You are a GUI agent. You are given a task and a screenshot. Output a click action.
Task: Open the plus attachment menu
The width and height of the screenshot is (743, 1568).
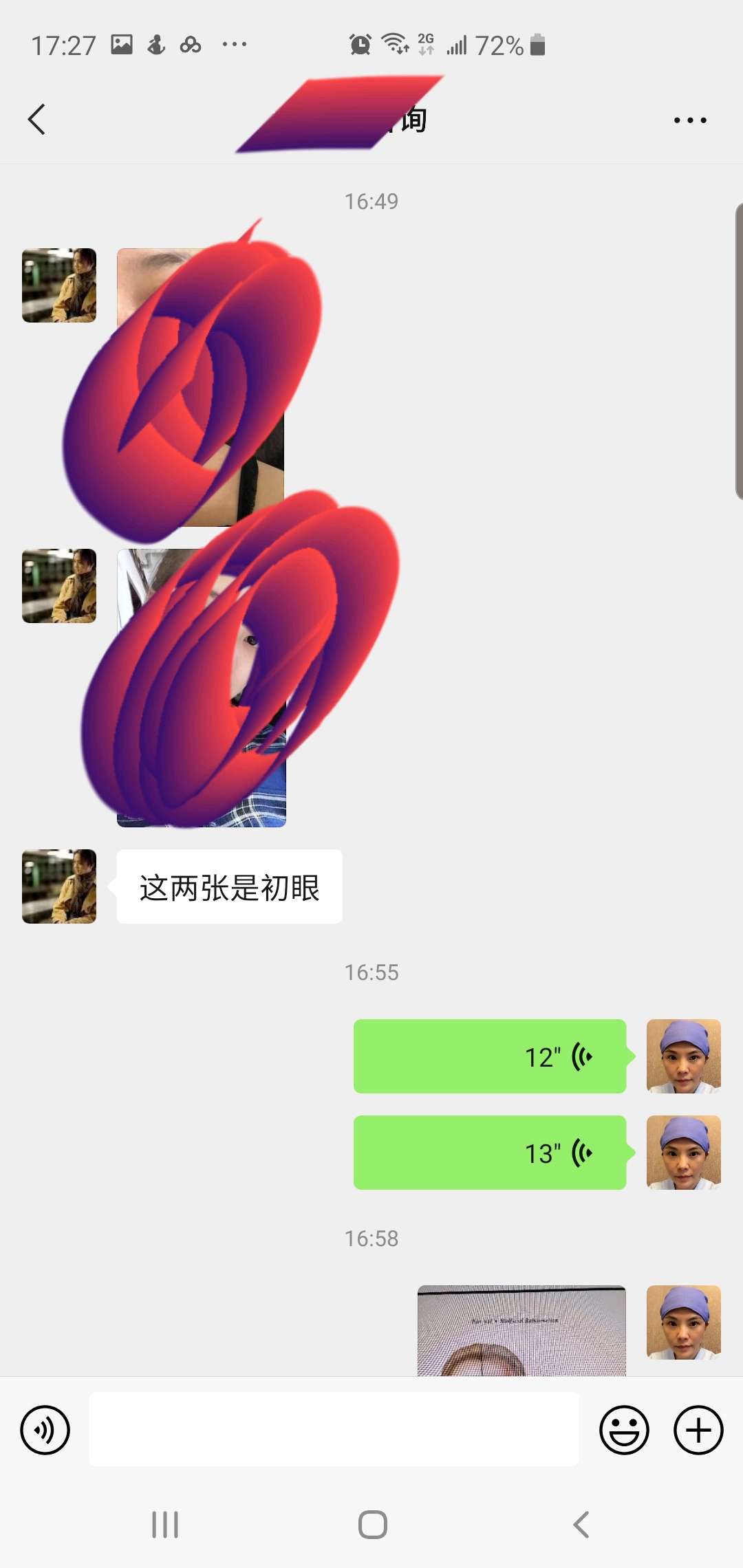(x=698, y=1430)
